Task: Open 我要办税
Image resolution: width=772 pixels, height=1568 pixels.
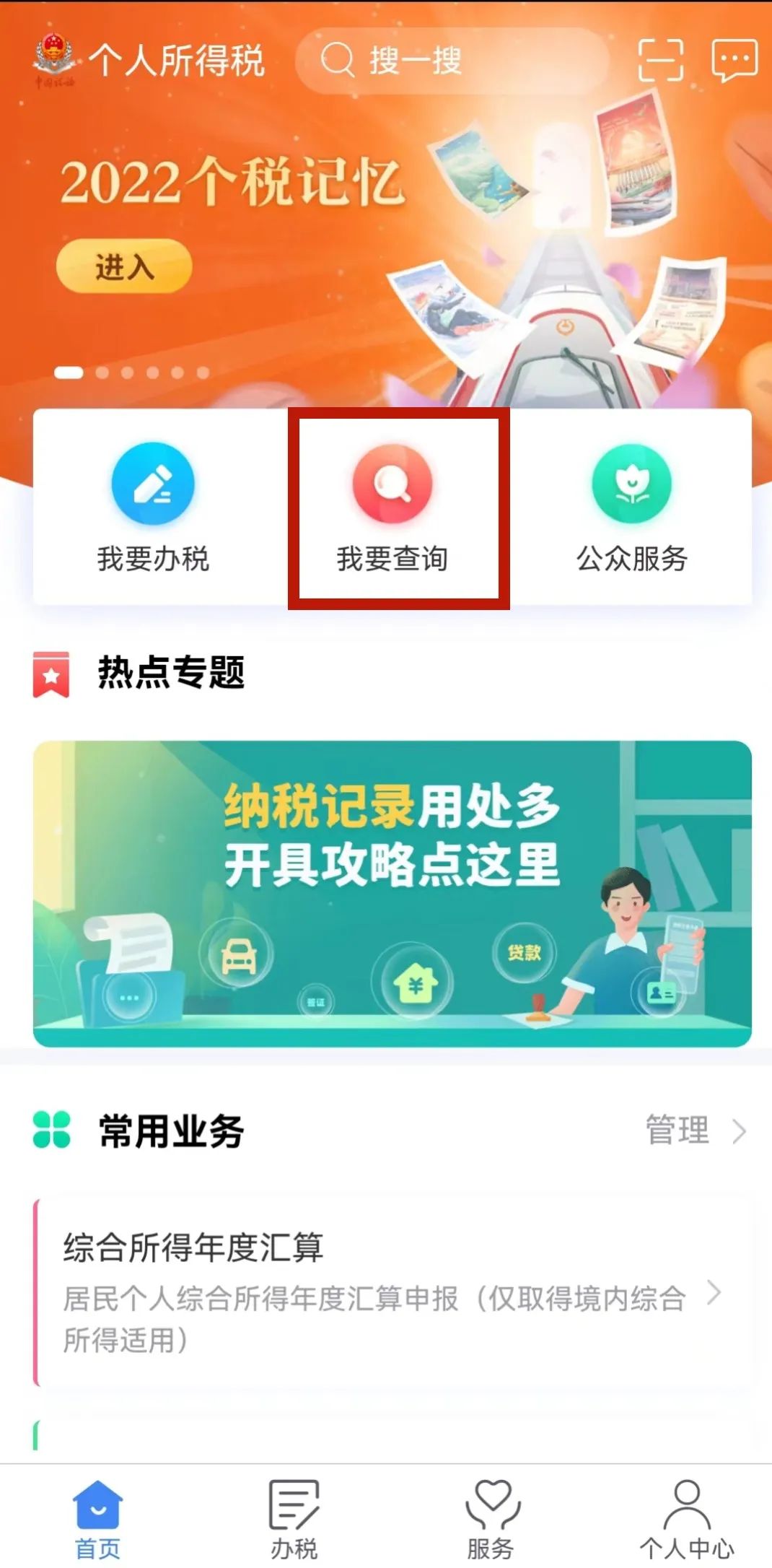Action: (x=153, y=508)
